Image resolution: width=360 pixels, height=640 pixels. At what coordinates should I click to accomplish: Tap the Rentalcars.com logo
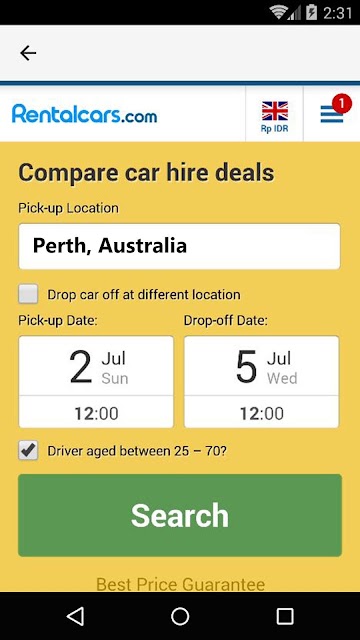click(x=84, y=113)
